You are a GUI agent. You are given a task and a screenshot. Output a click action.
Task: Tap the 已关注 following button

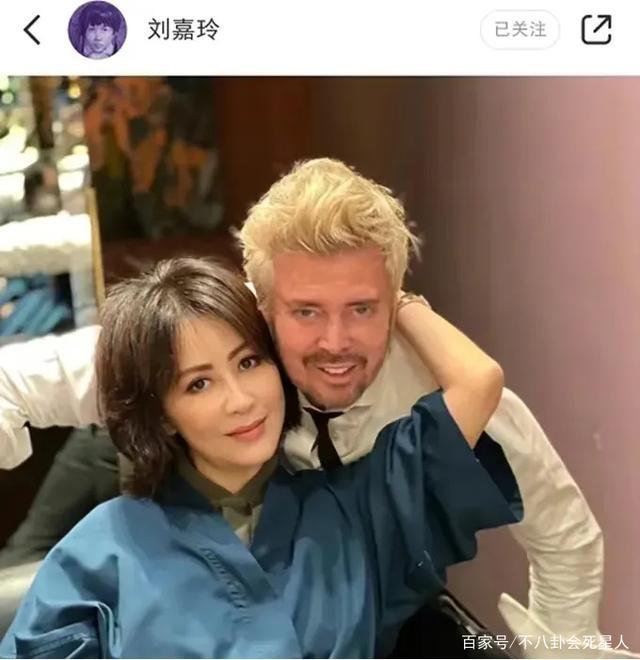click(520, 30)
